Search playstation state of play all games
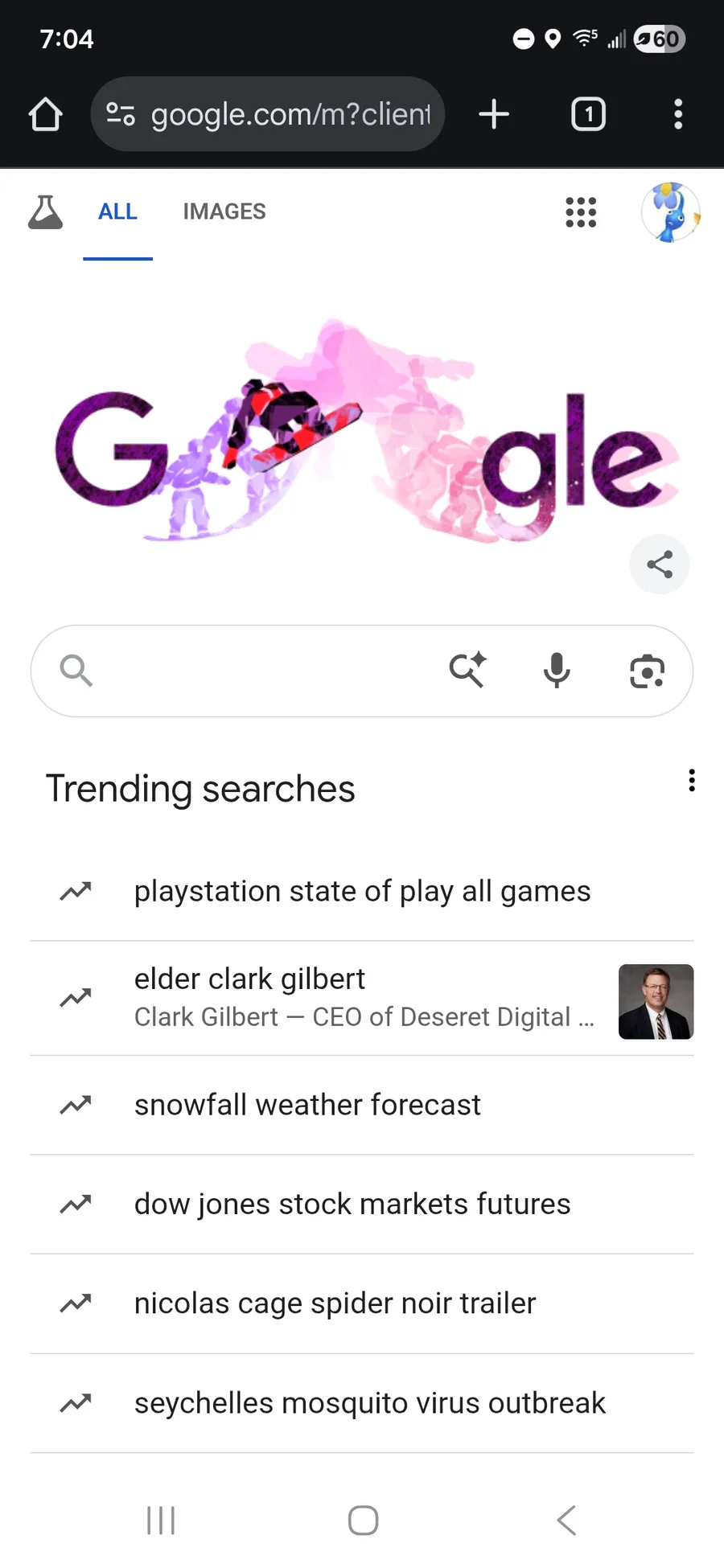The image size is (724, 1568). [362, 891]
